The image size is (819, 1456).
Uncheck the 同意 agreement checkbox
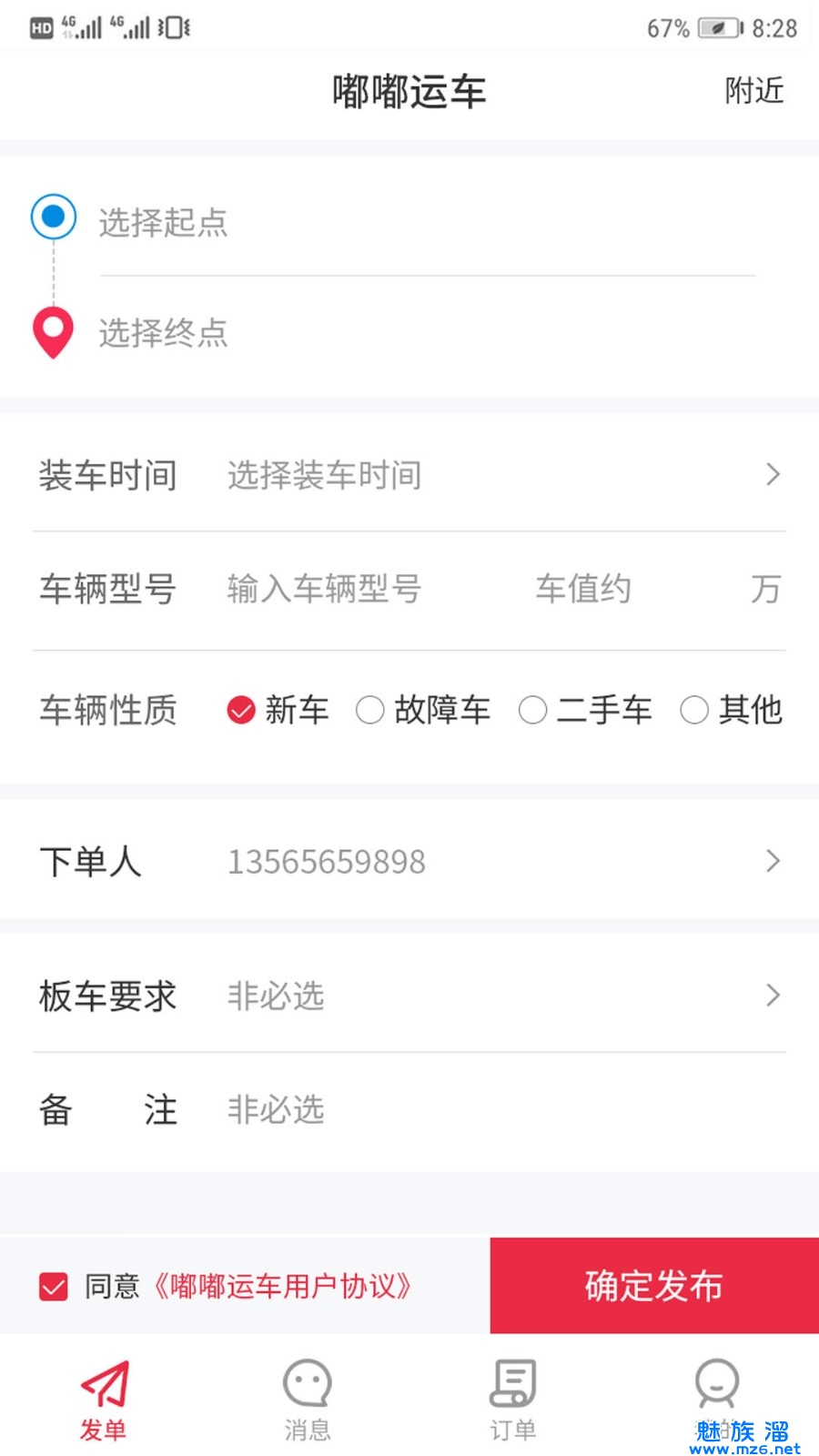coord(54,1287)
